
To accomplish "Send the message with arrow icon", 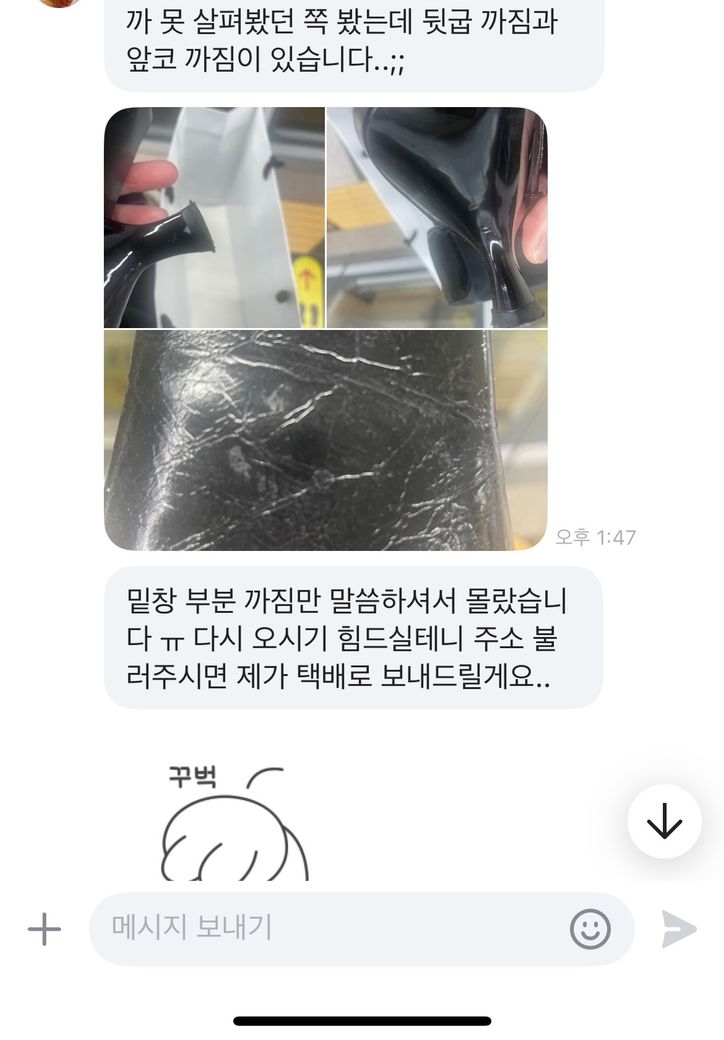I will (x=679, y=929).
